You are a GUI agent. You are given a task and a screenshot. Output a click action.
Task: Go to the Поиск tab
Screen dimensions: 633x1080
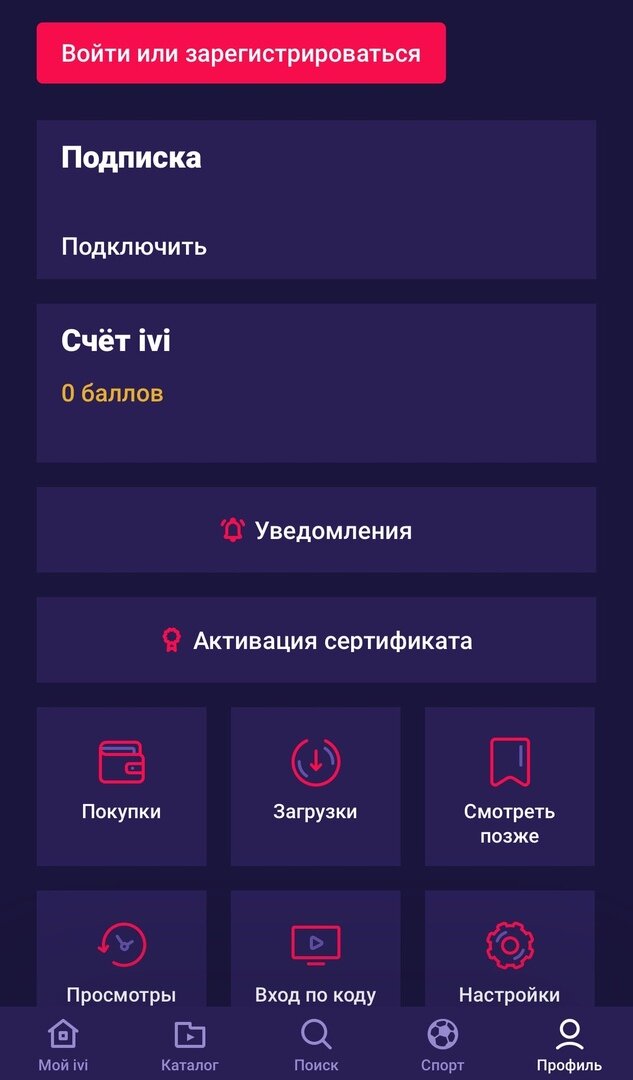(x=316, y=1045)
